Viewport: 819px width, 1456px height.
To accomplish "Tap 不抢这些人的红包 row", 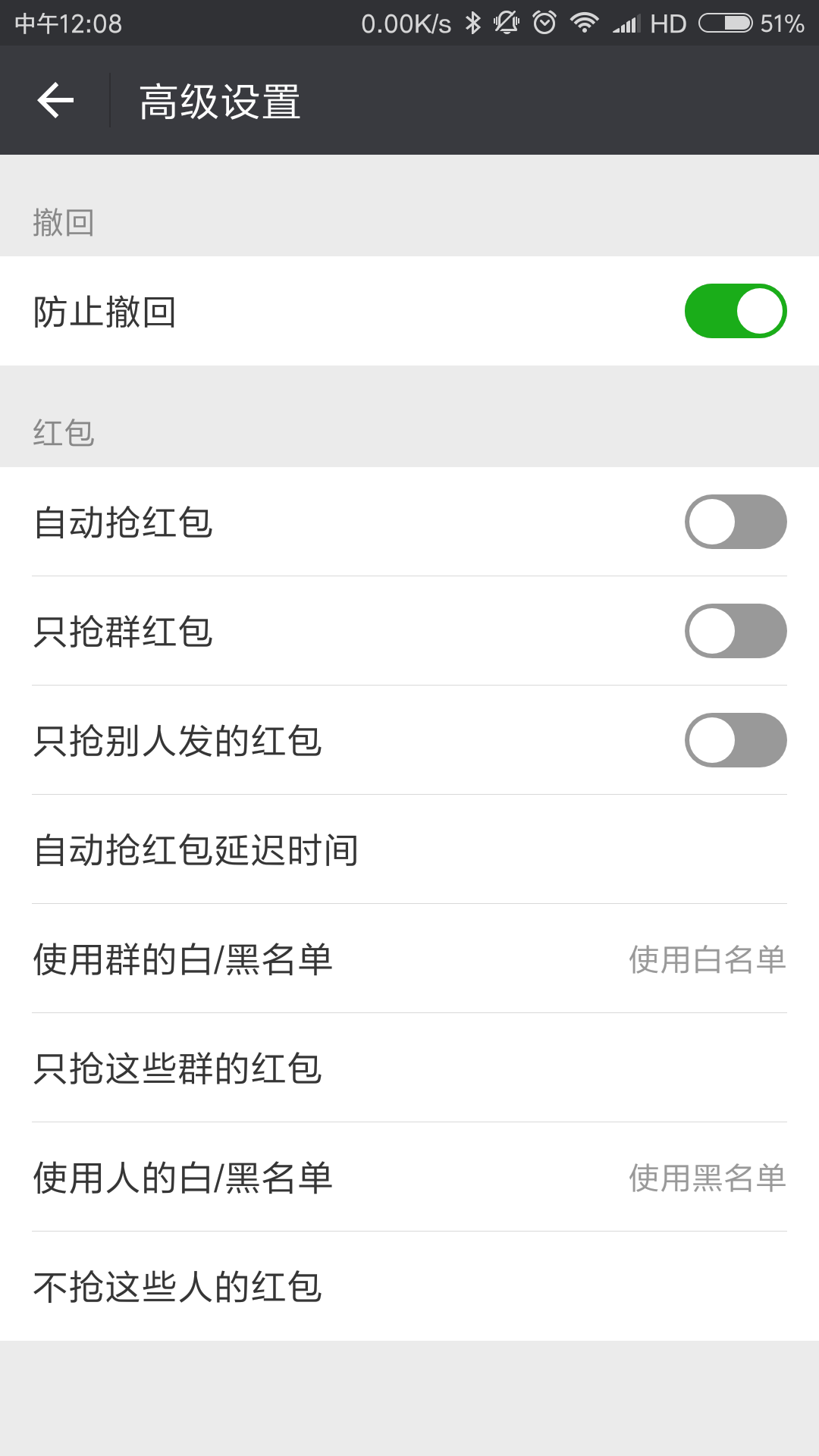I will pos(409,1286).
